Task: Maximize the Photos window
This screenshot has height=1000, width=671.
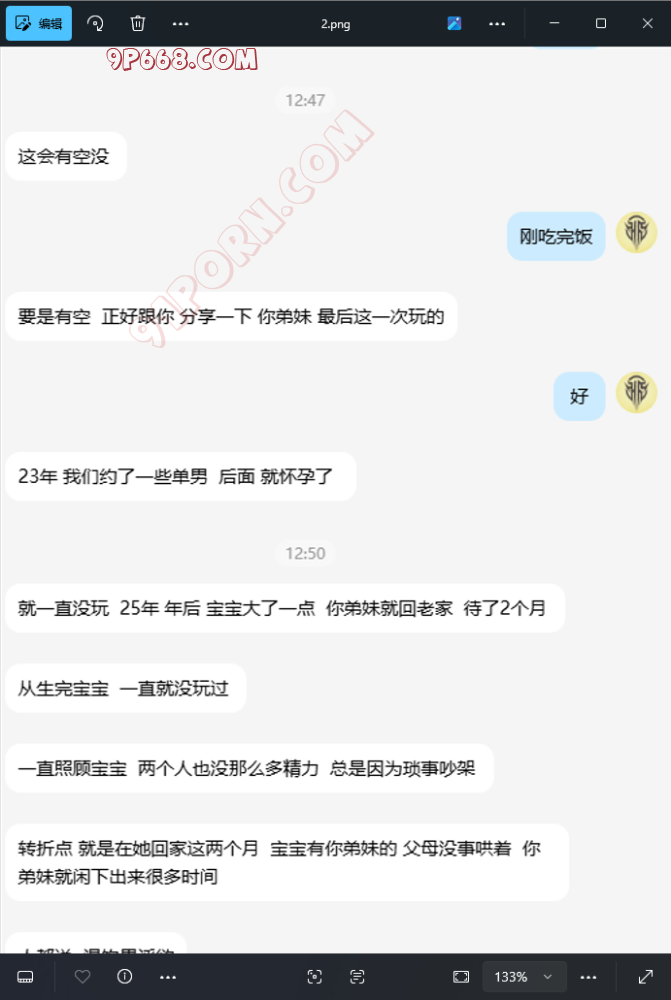Action: pyautogui.click(x=601, y=23)
